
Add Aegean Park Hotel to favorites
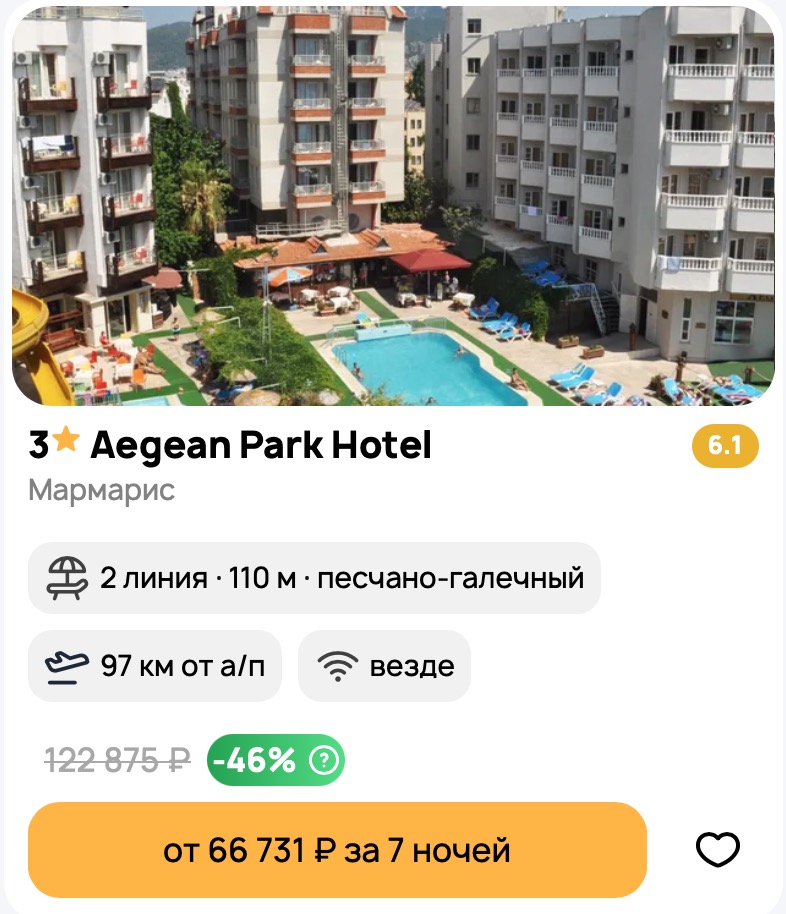pos(717,850)
